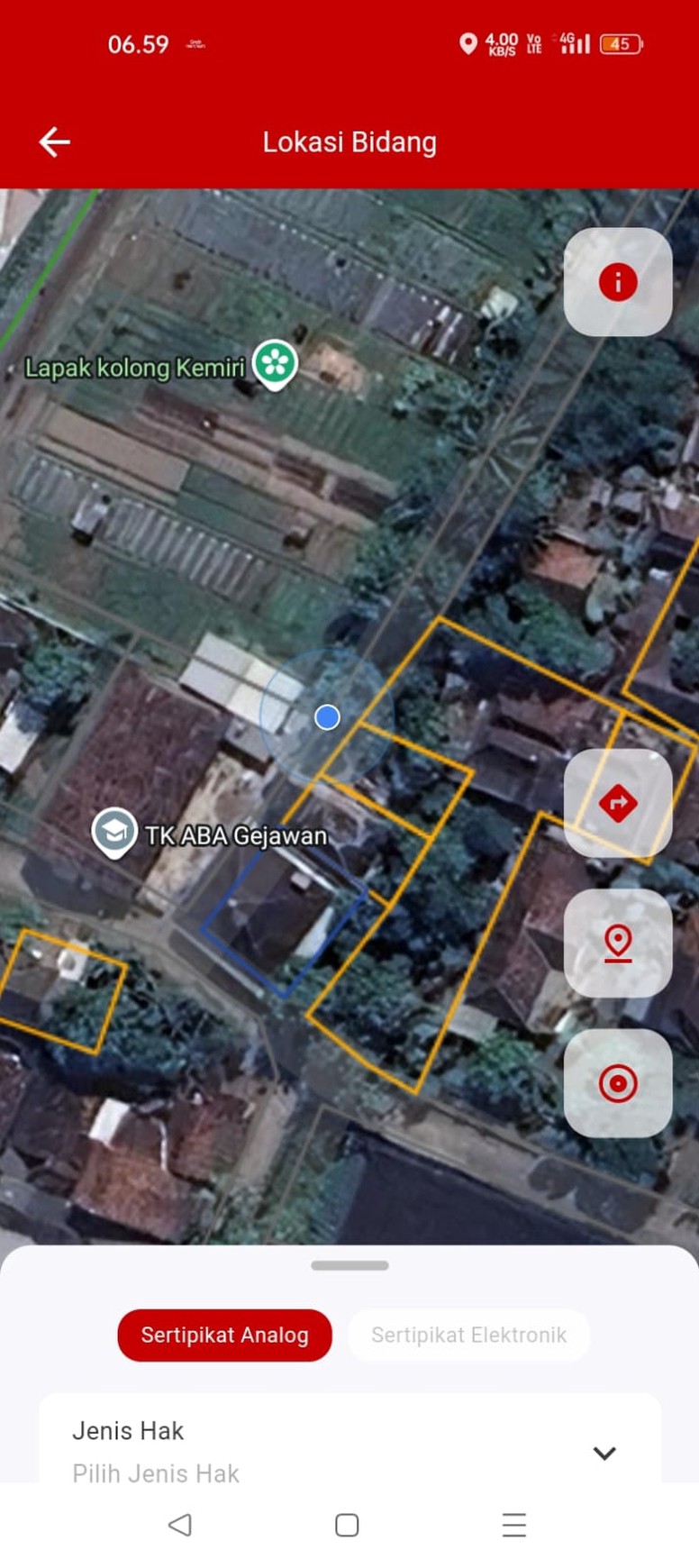
Task: Tap the location pin tool
Action: 617,944
